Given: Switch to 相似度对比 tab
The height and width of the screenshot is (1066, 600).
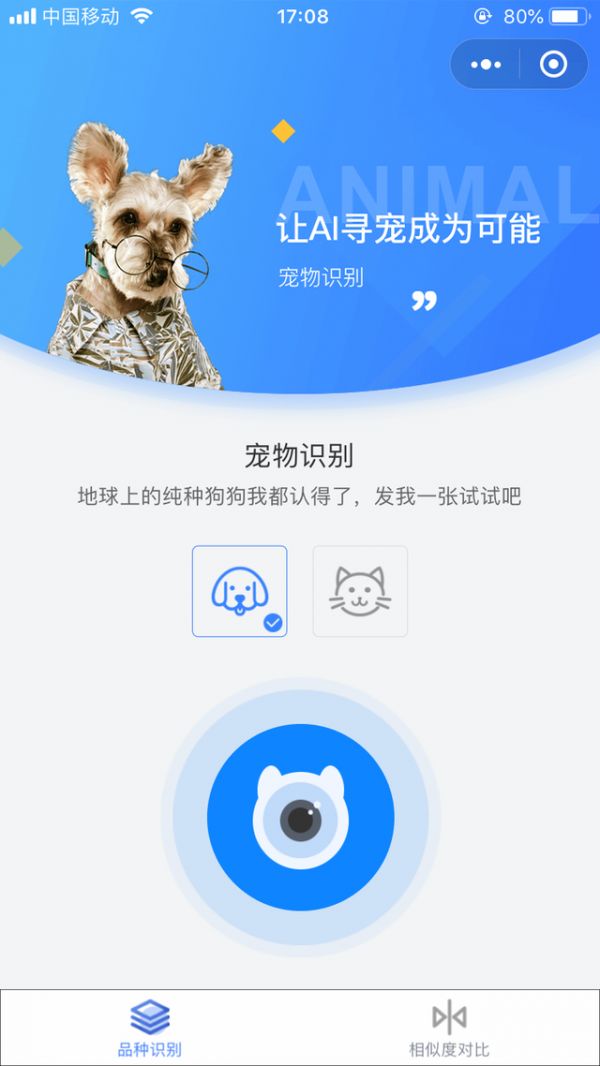Looking at the screenshot, I should pos(449,1028).
